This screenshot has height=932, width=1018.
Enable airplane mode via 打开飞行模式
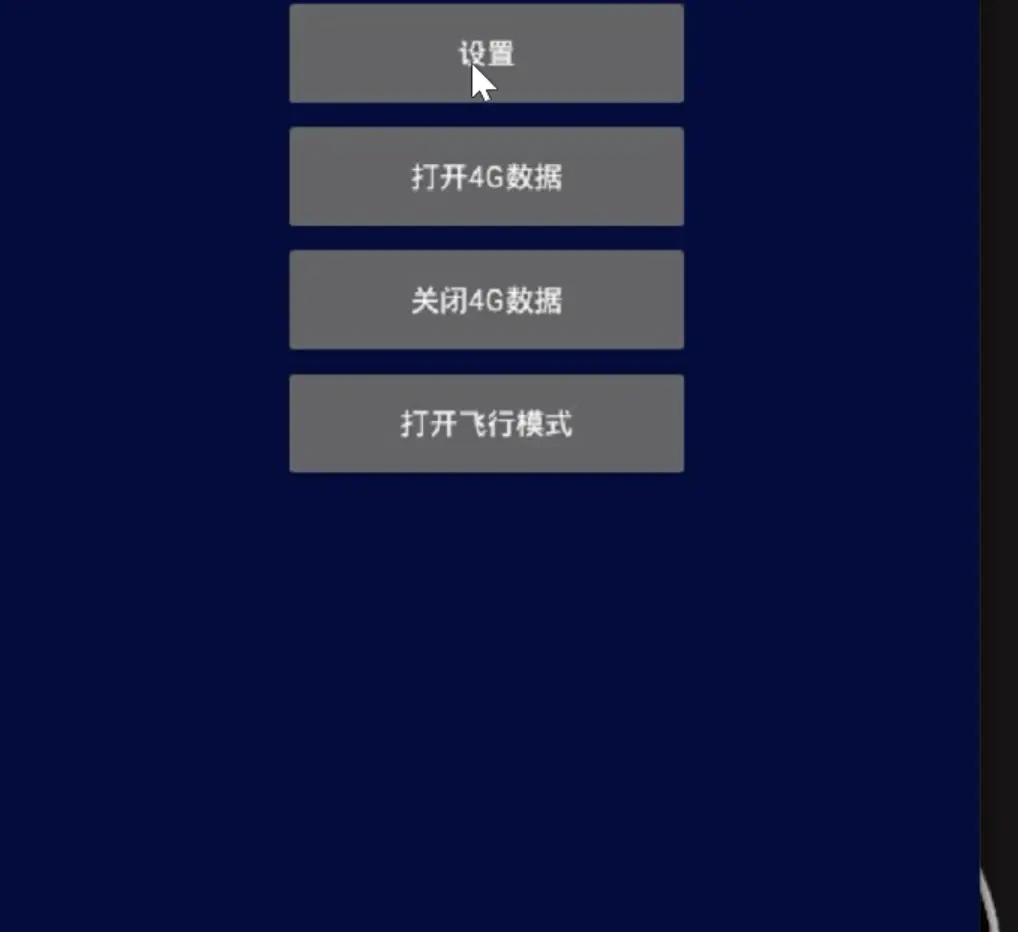486,423
